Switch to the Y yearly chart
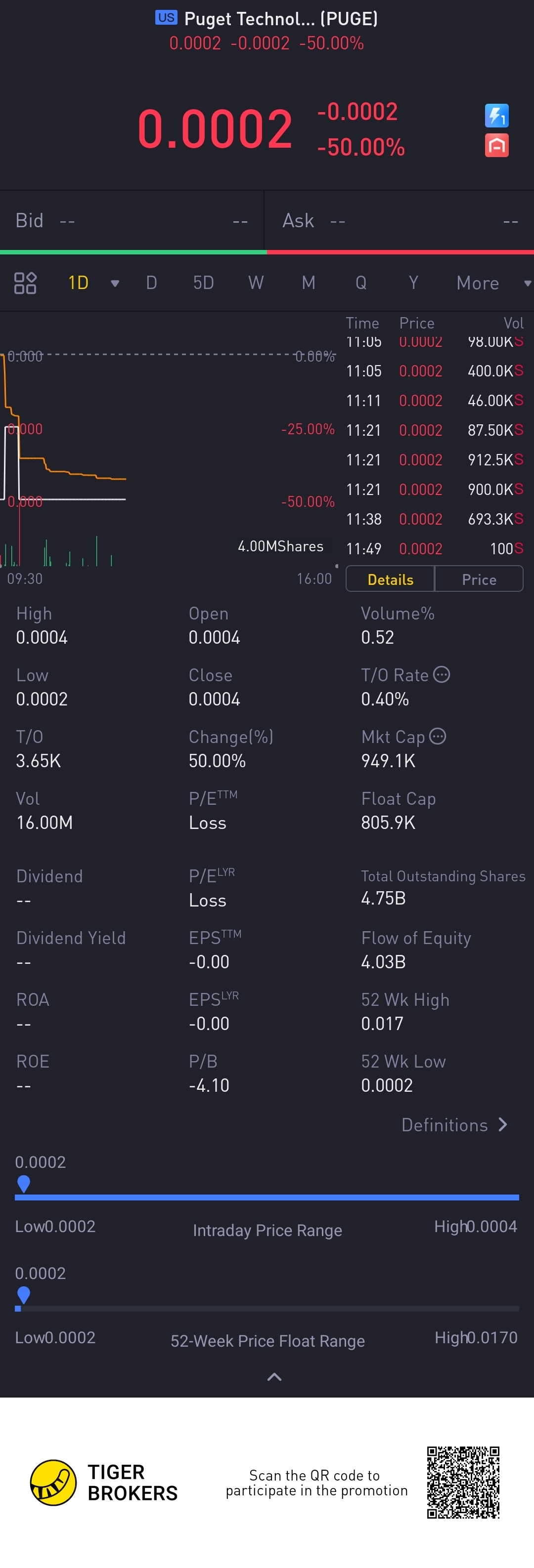The height and width of the screenshot is (1568, 534). coord(413,283)
